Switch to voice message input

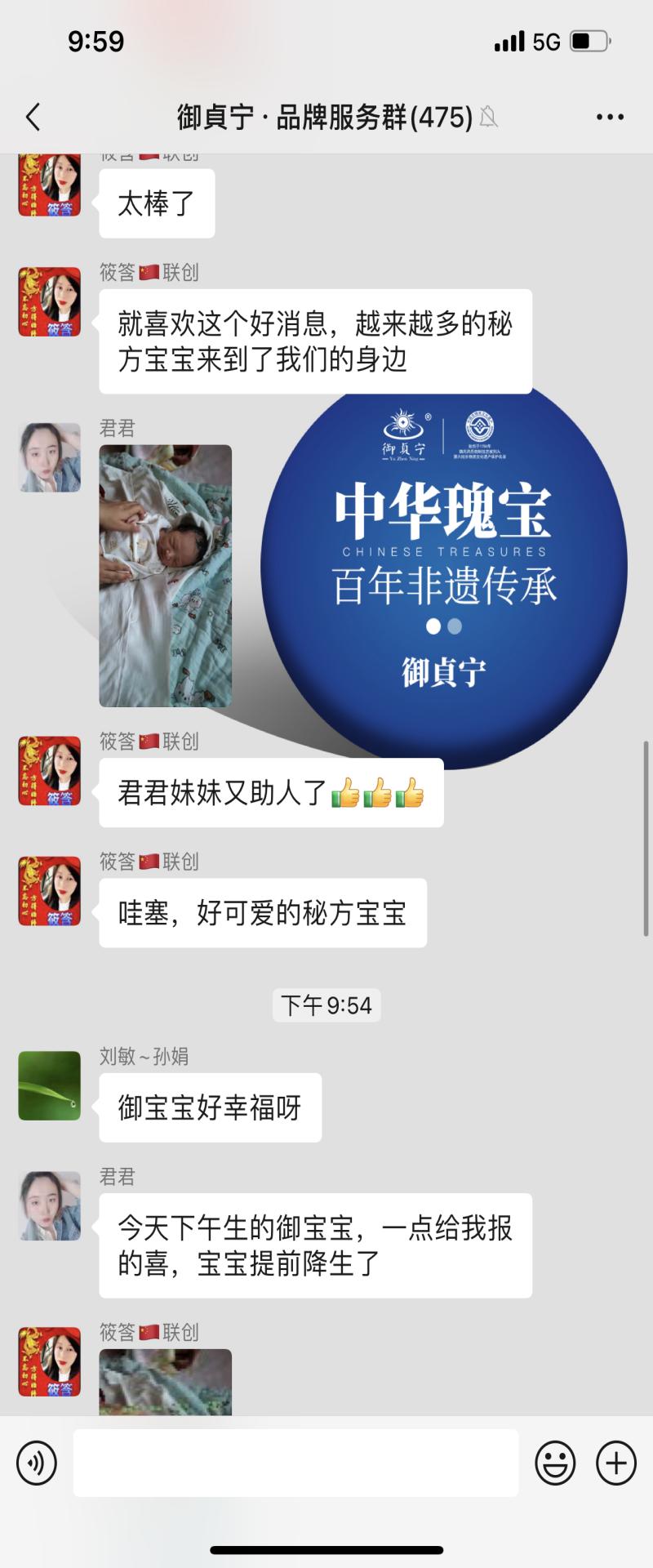pos(38,1463)
